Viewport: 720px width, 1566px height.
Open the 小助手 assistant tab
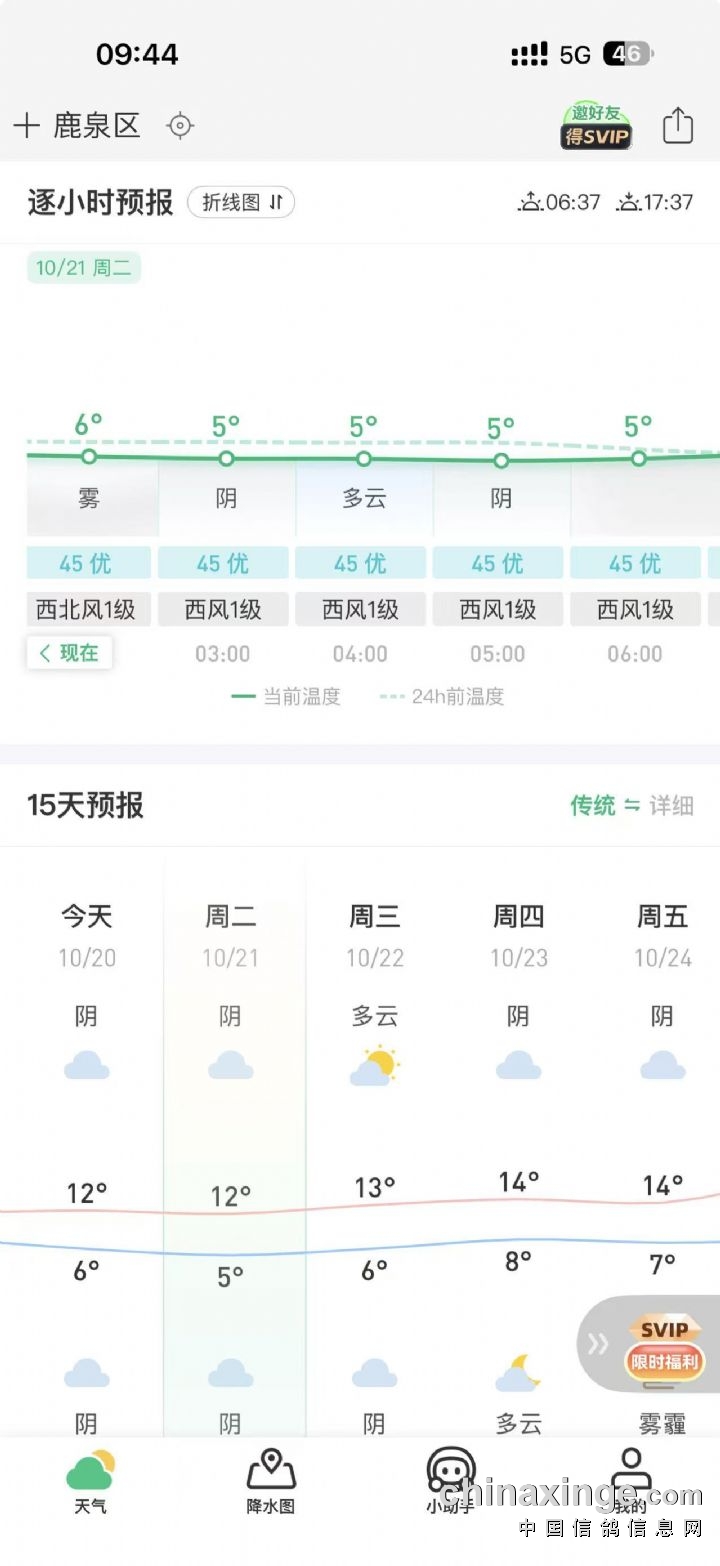point(450,1482)
